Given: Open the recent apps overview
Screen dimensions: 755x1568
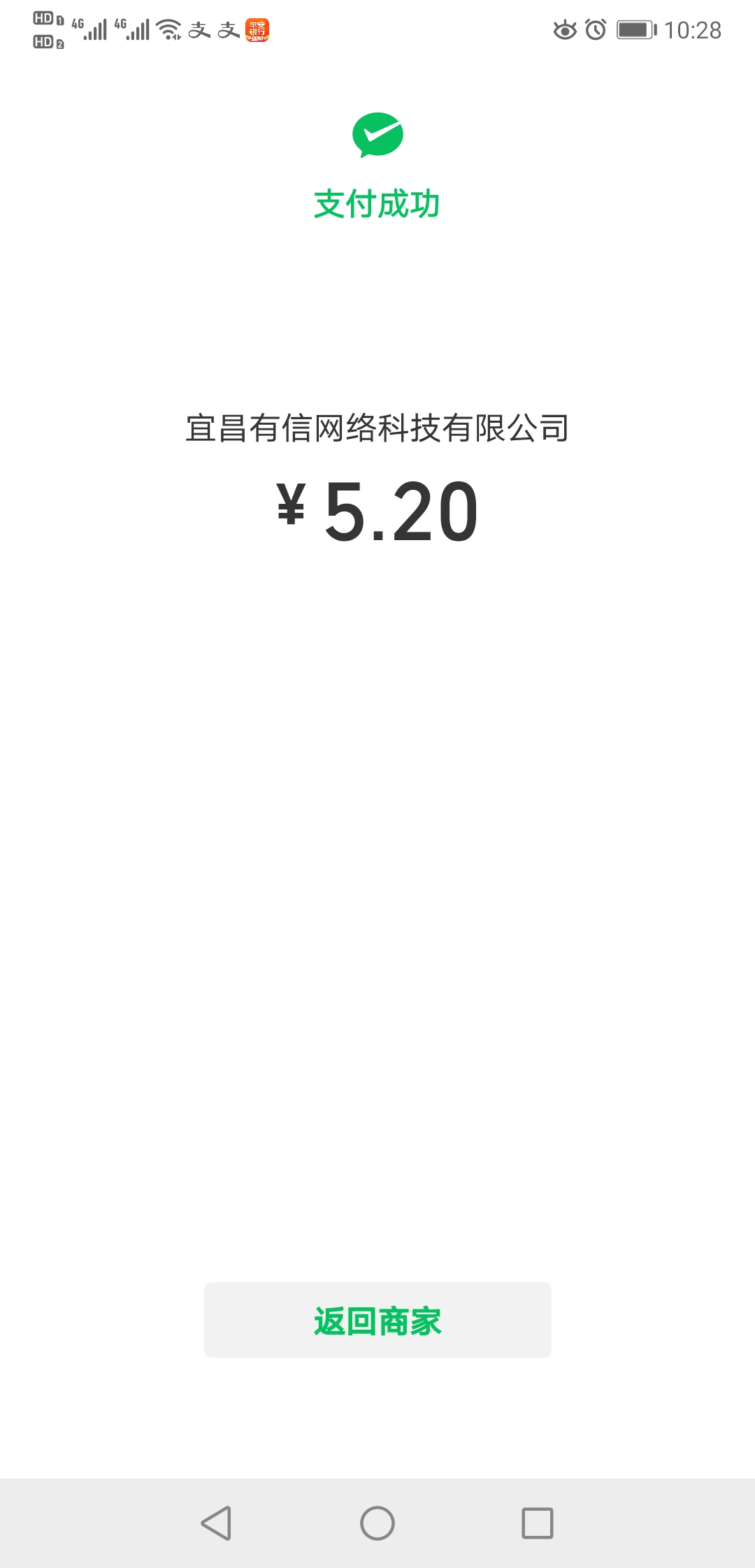Looking at the screenshot, I should [538, 1523].
